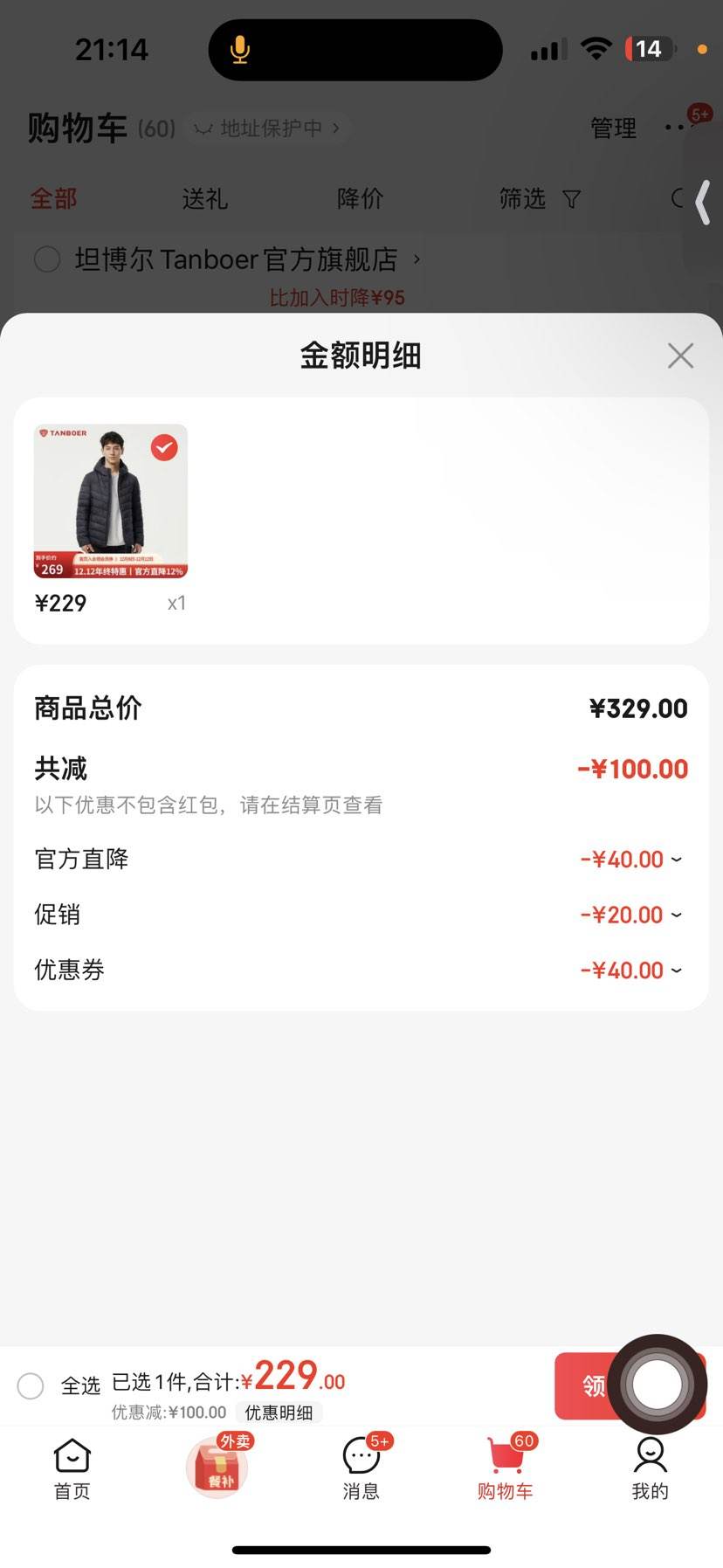
Task: Open the 筛选 filter funnel icon
Action: (570, 199)
